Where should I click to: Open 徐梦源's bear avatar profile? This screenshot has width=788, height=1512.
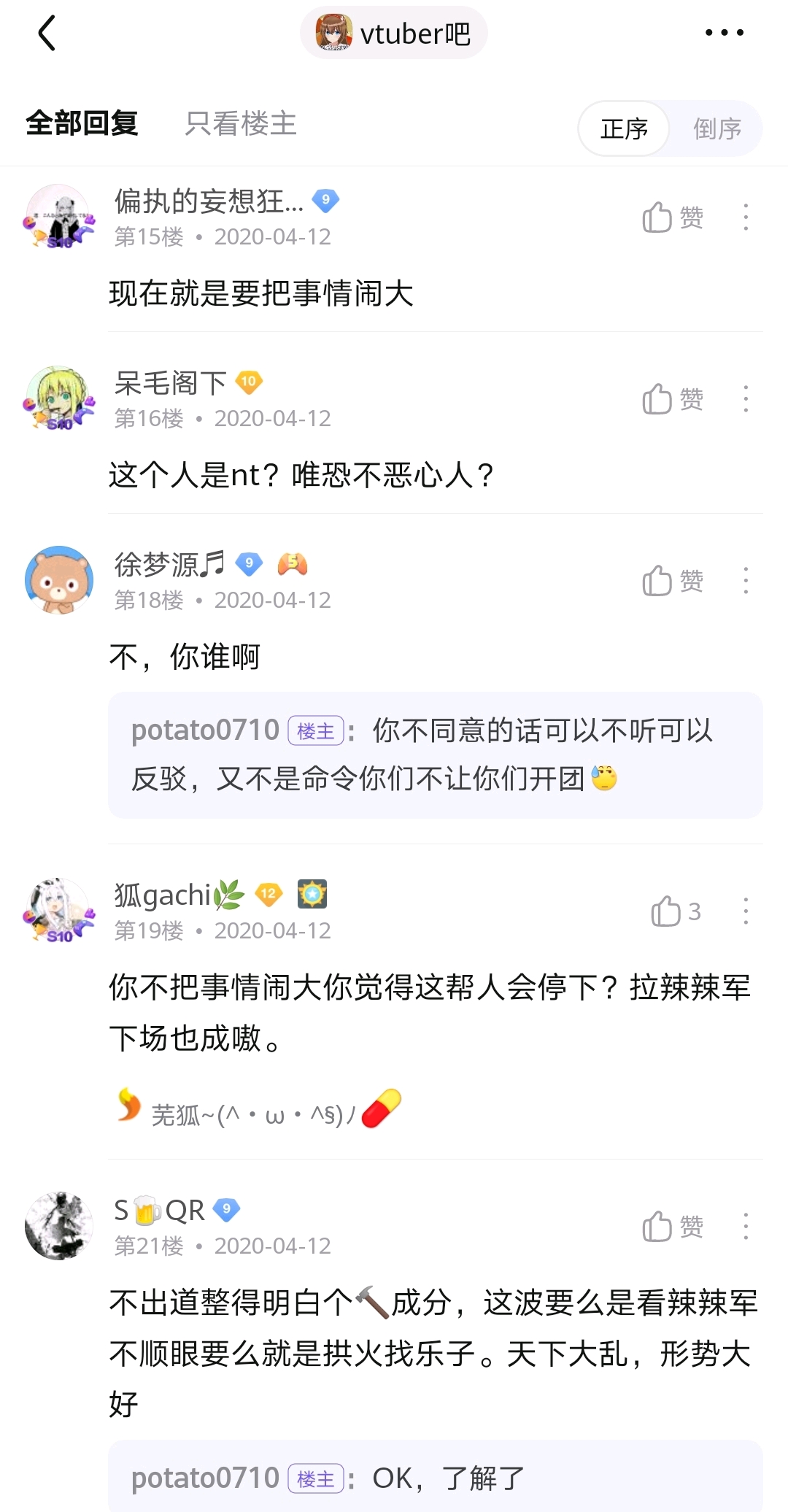[60, 580]
